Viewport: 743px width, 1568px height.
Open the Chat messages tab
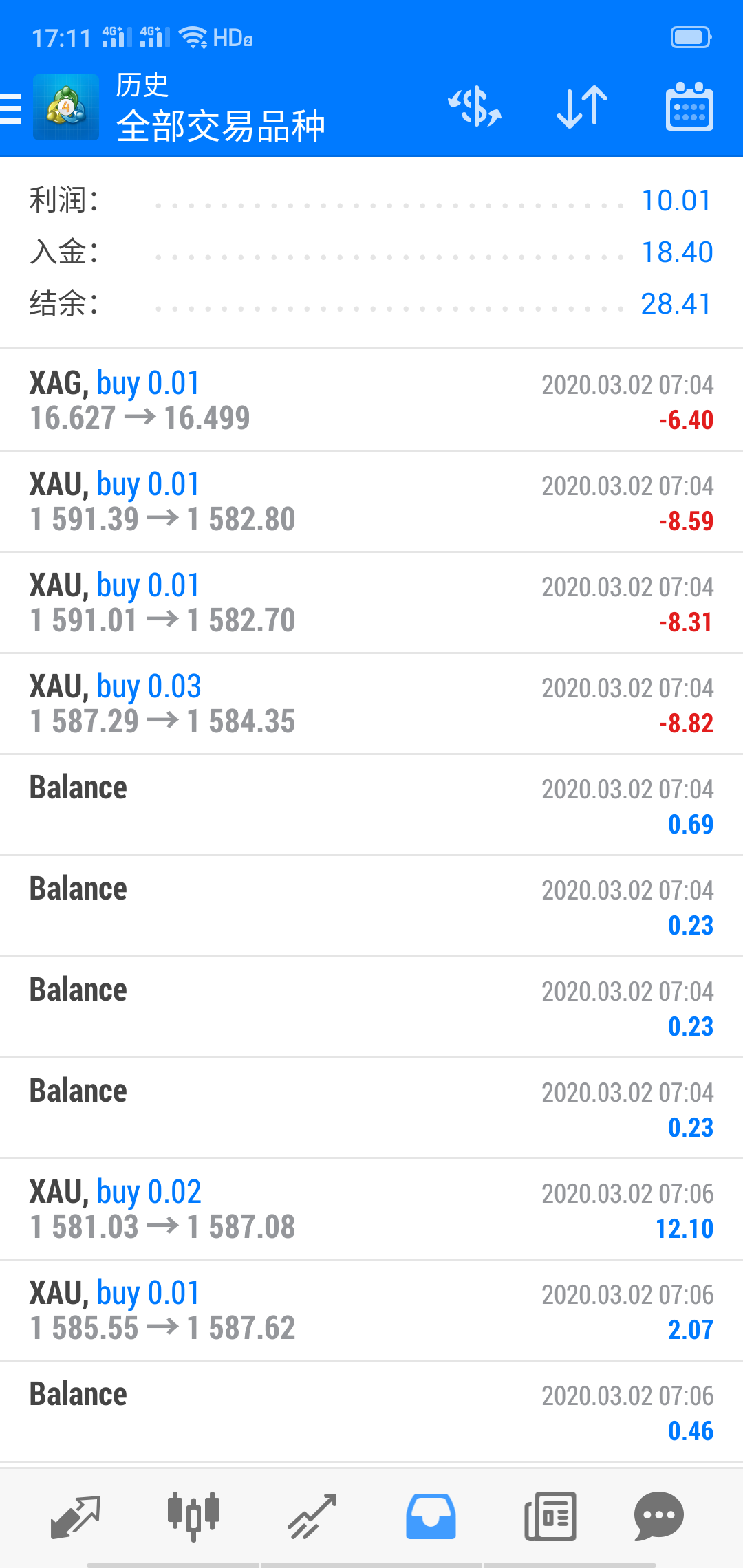(x=658, y=1516)
